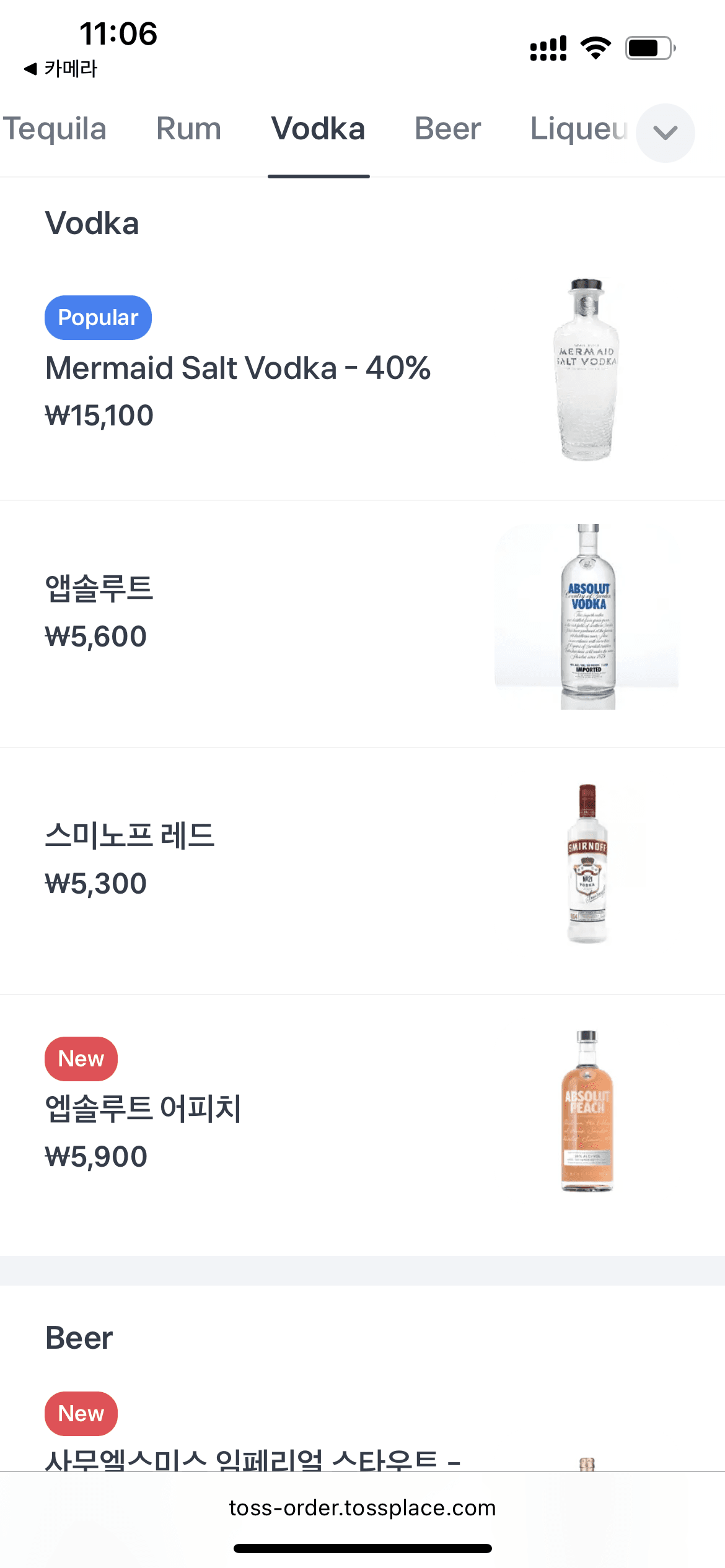Image resolution: width=725 pixels, height=1568 pixels.
Task: Tap the back-to-카메라 arrow
Action: click(61, 69)
